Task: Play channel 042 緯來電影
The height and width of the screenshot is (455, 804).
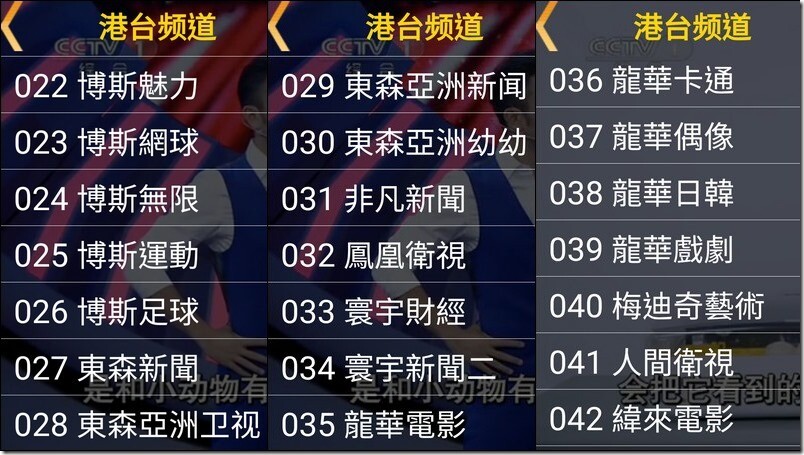Action: coord(641,418)
